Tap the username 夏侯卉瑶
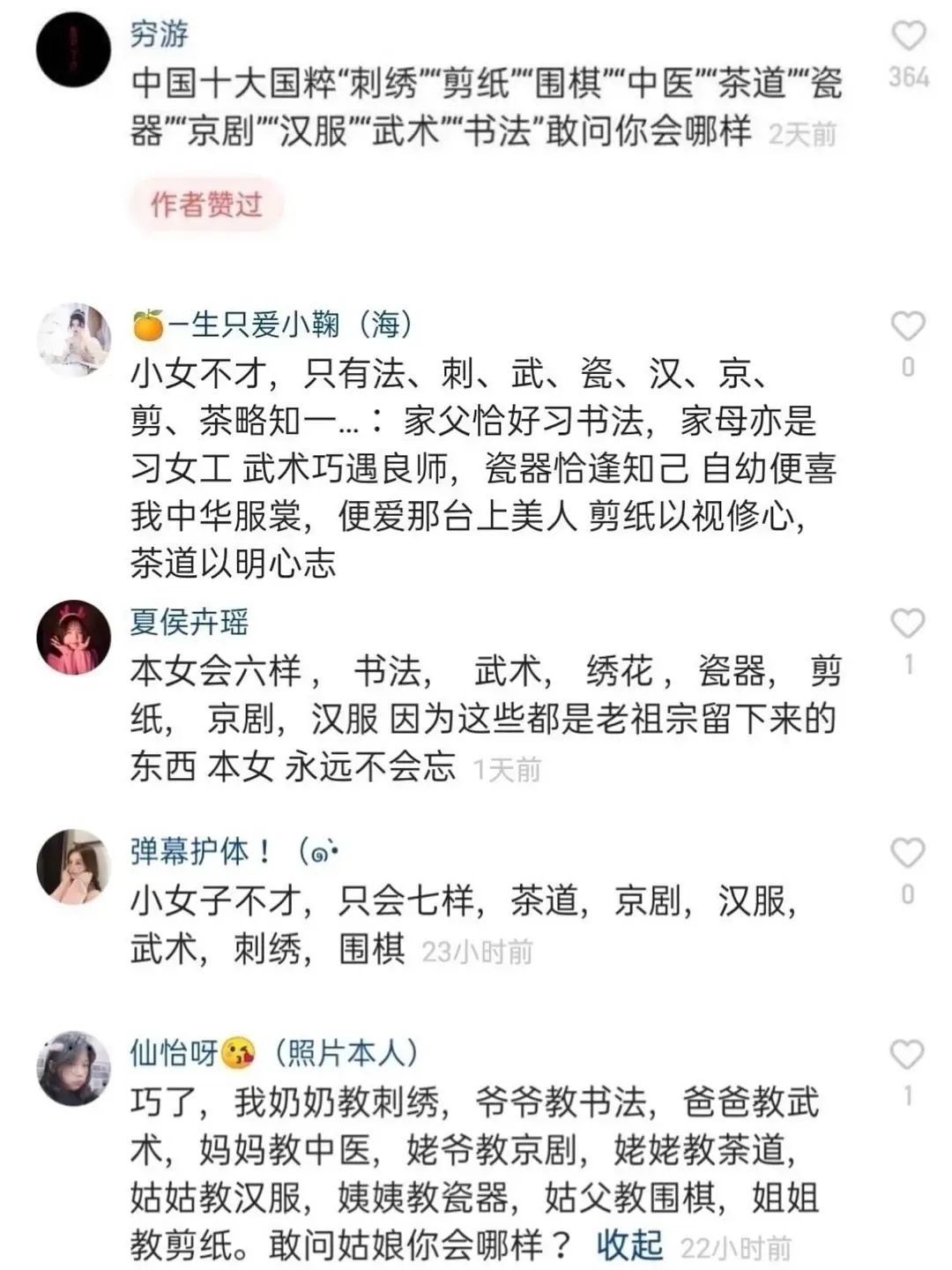952x1270 pixels. 189,623
